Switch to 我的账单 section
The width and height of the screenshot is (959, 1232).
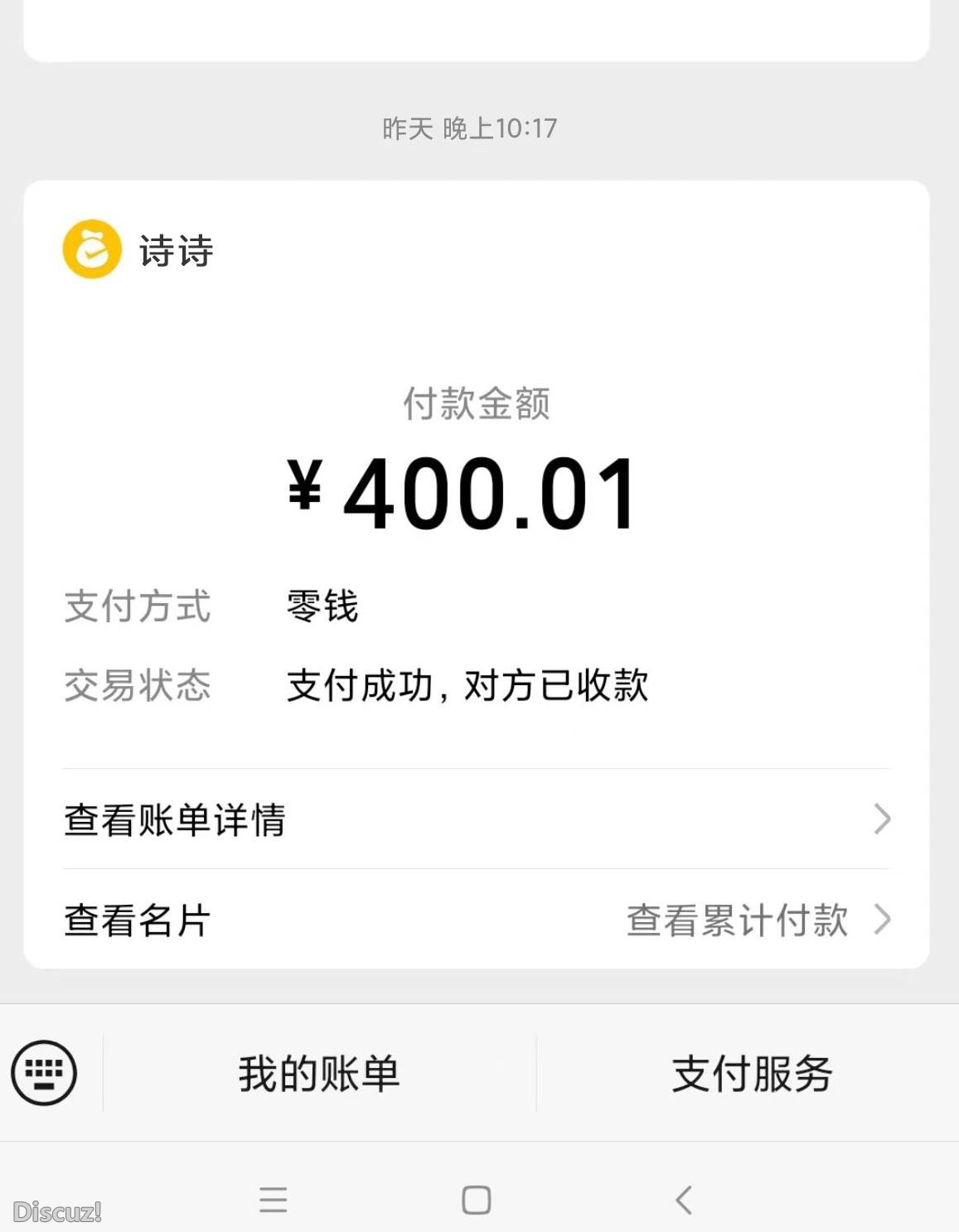click(x=317, y=1072)
